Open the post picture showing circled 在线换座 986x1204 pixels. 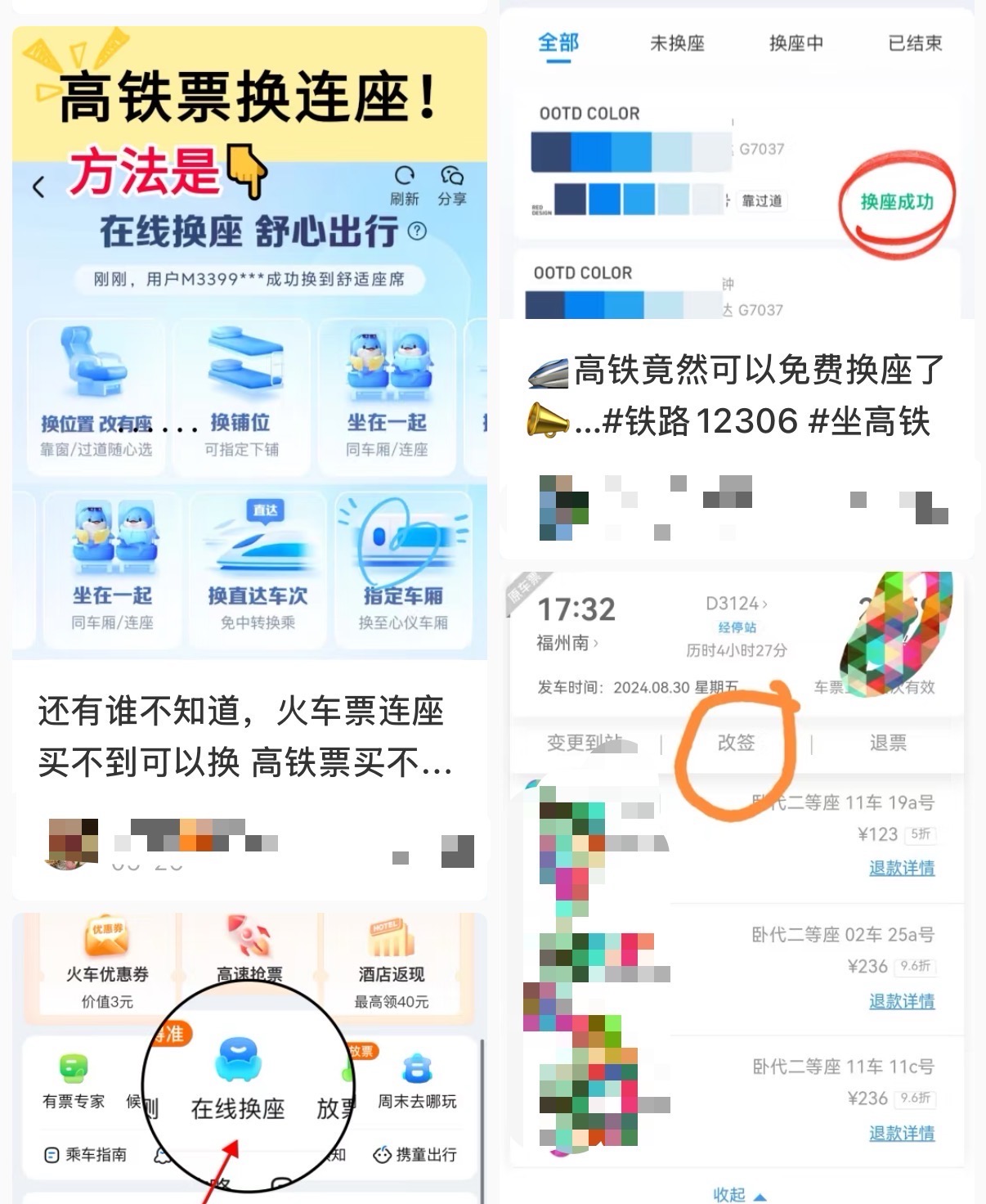(x=249, y=1055)
